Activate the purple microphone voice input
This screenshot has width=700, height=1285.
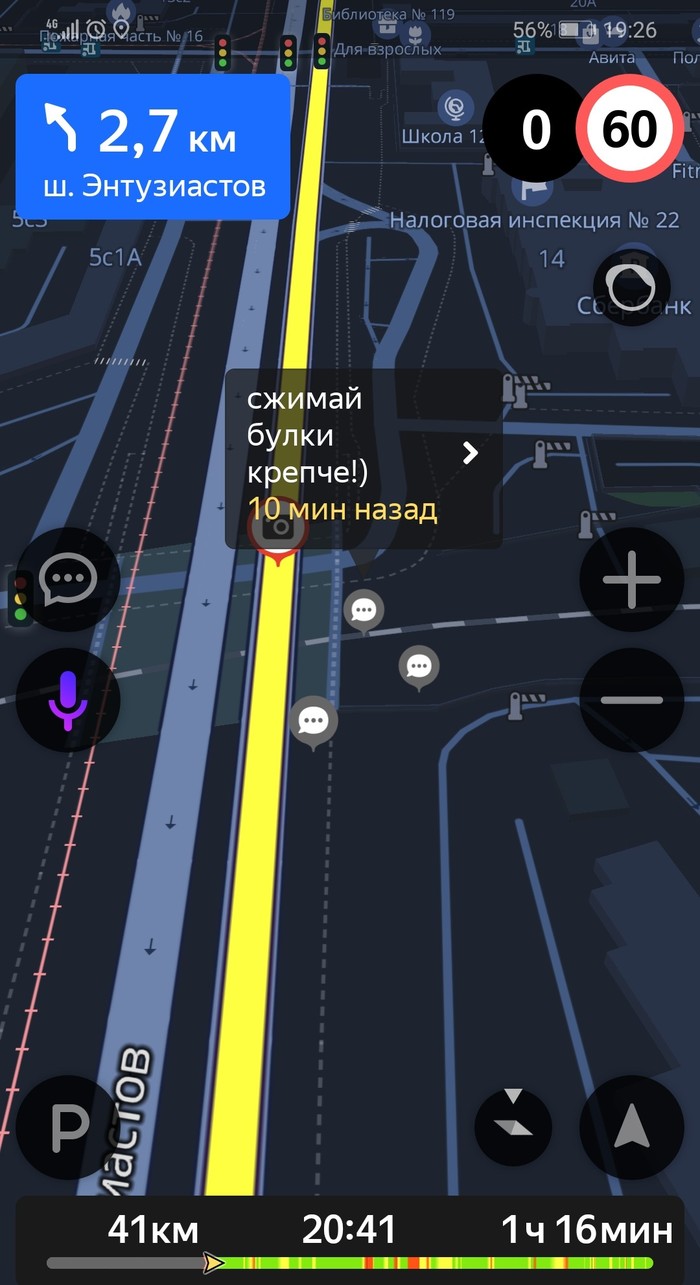(x=67, y=700)
